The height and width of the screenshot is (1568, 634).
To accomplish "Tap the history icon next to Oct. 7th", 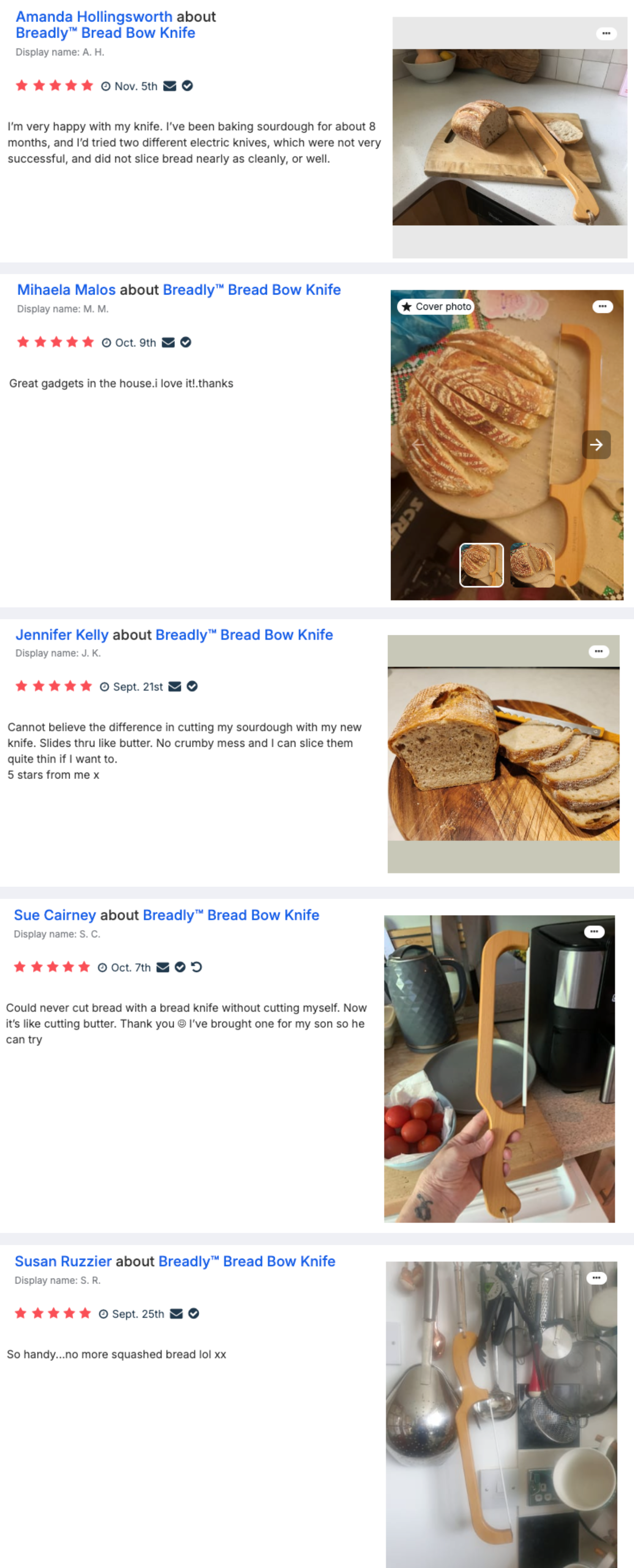I will 197,967.
